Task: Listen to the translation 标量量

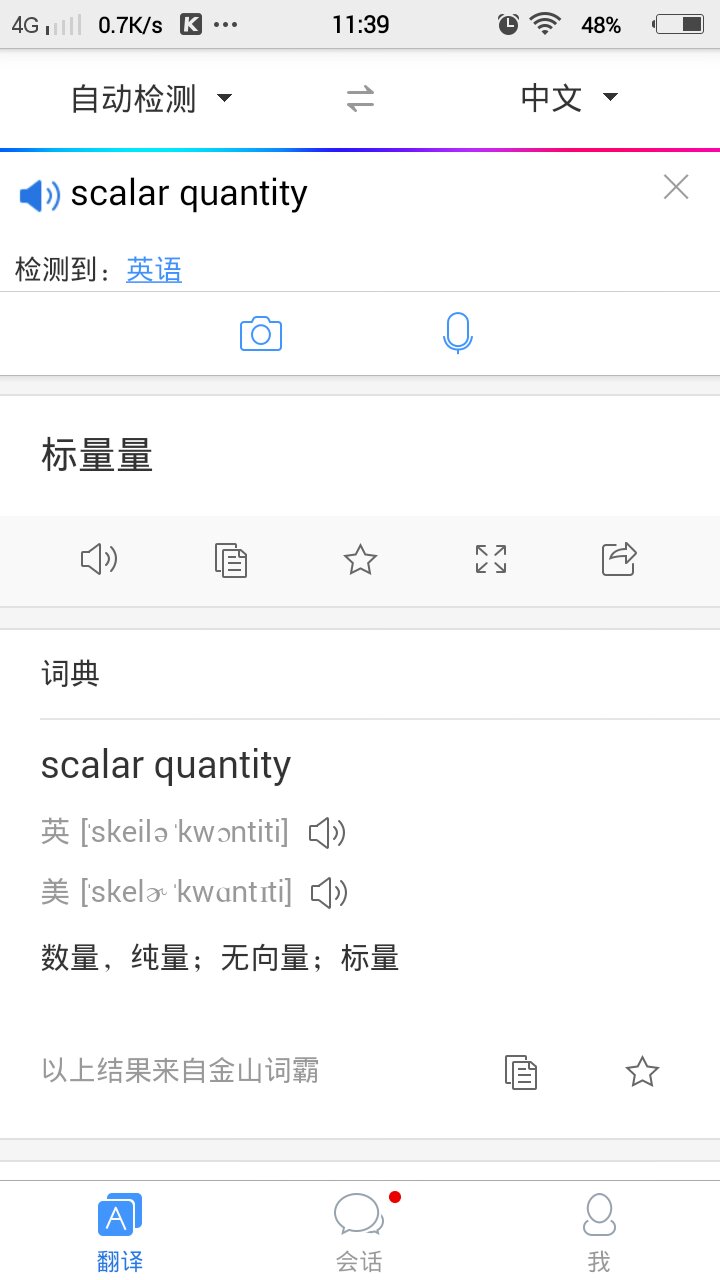Action: point(98,560)
